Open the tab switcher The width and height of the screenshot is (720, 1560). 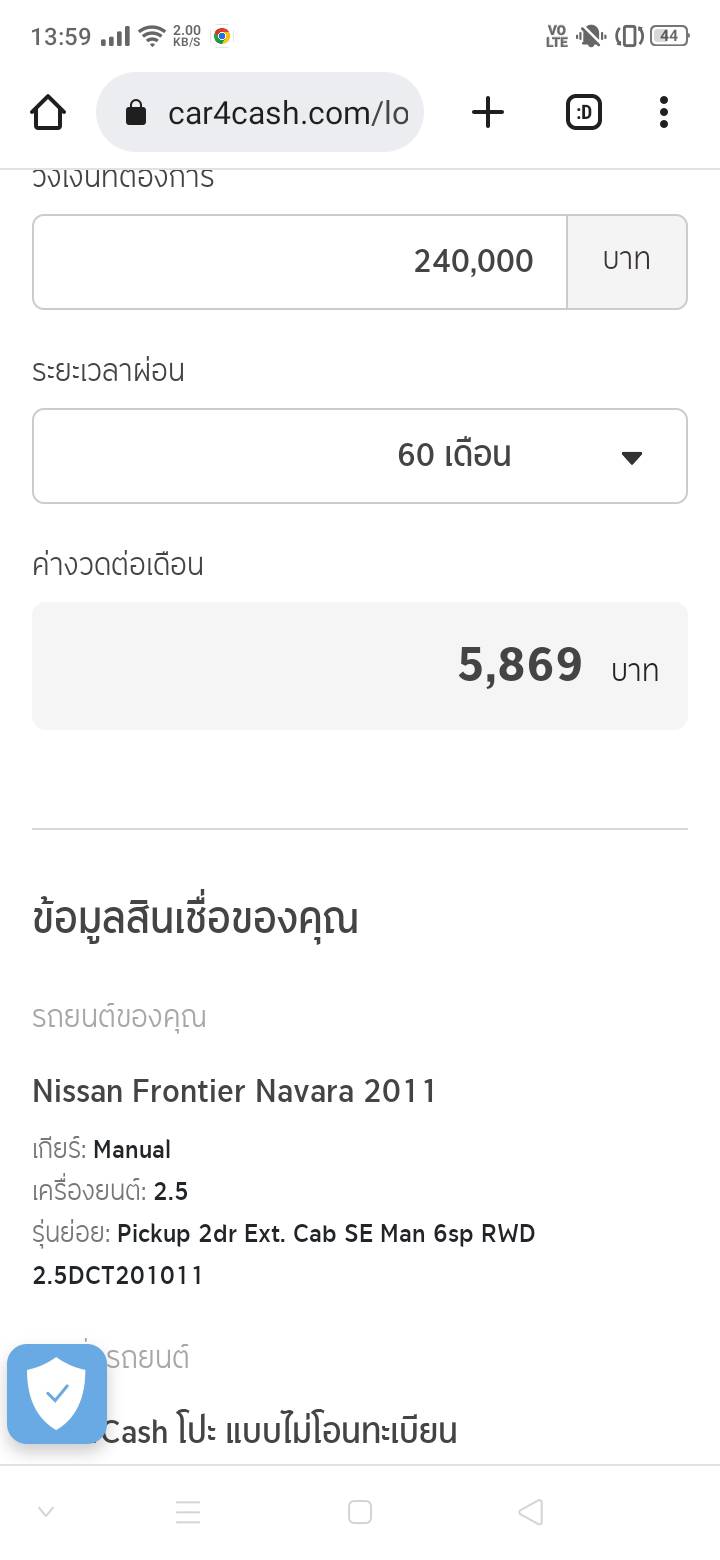(584, 113)
